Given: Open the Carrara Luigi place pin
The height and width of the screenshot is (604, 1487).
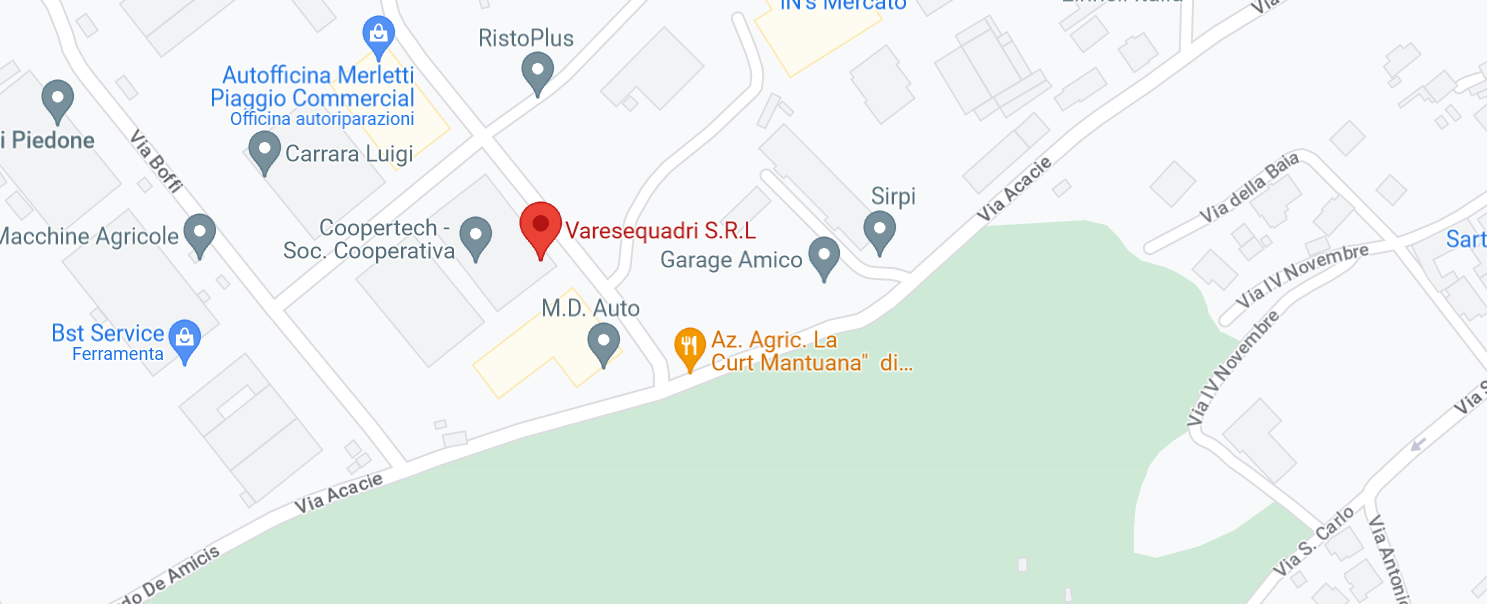Looking at the screenshot, I should [264, 152].
